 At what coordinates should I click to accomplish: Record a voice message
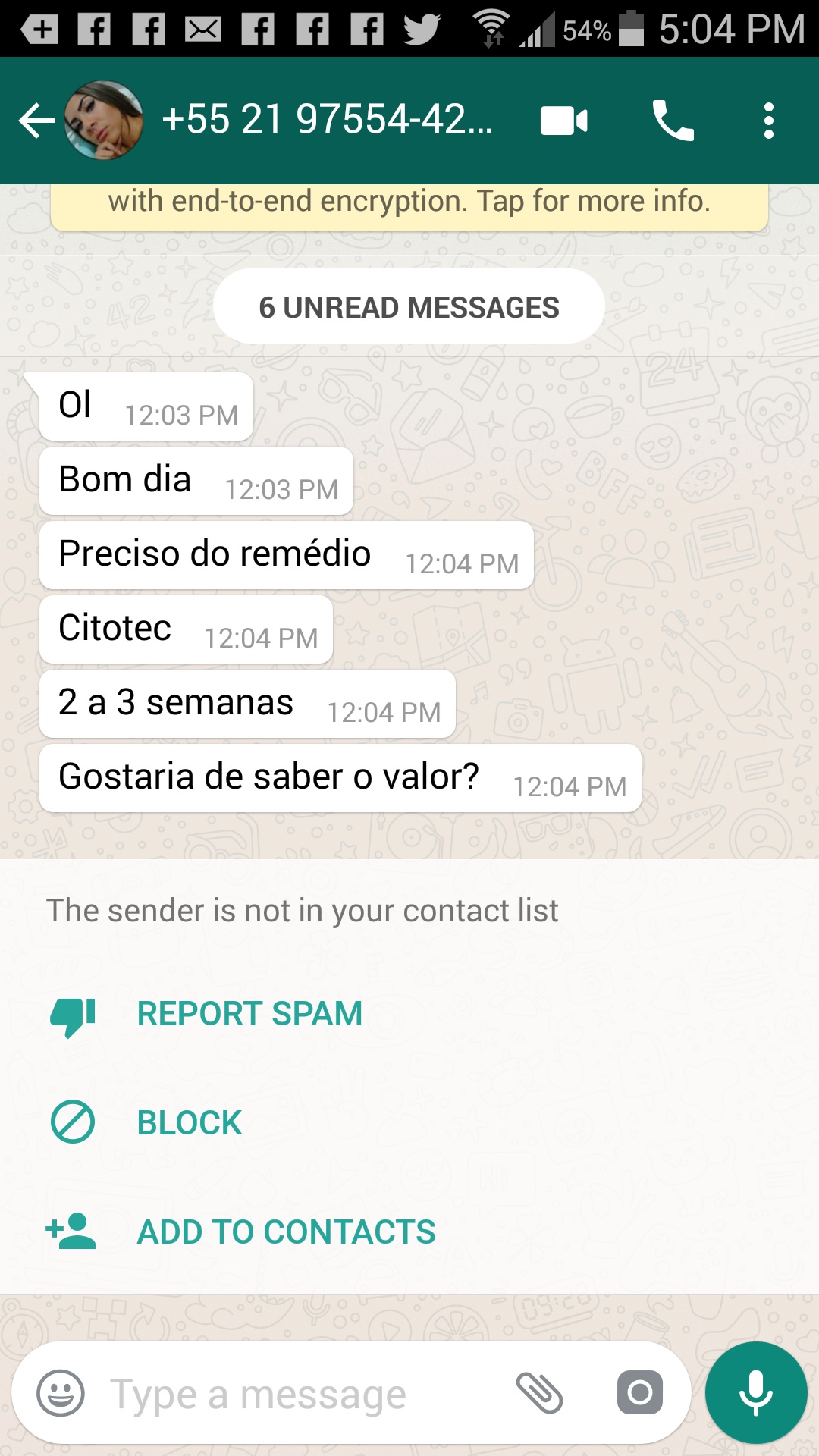click(755, 1393)
